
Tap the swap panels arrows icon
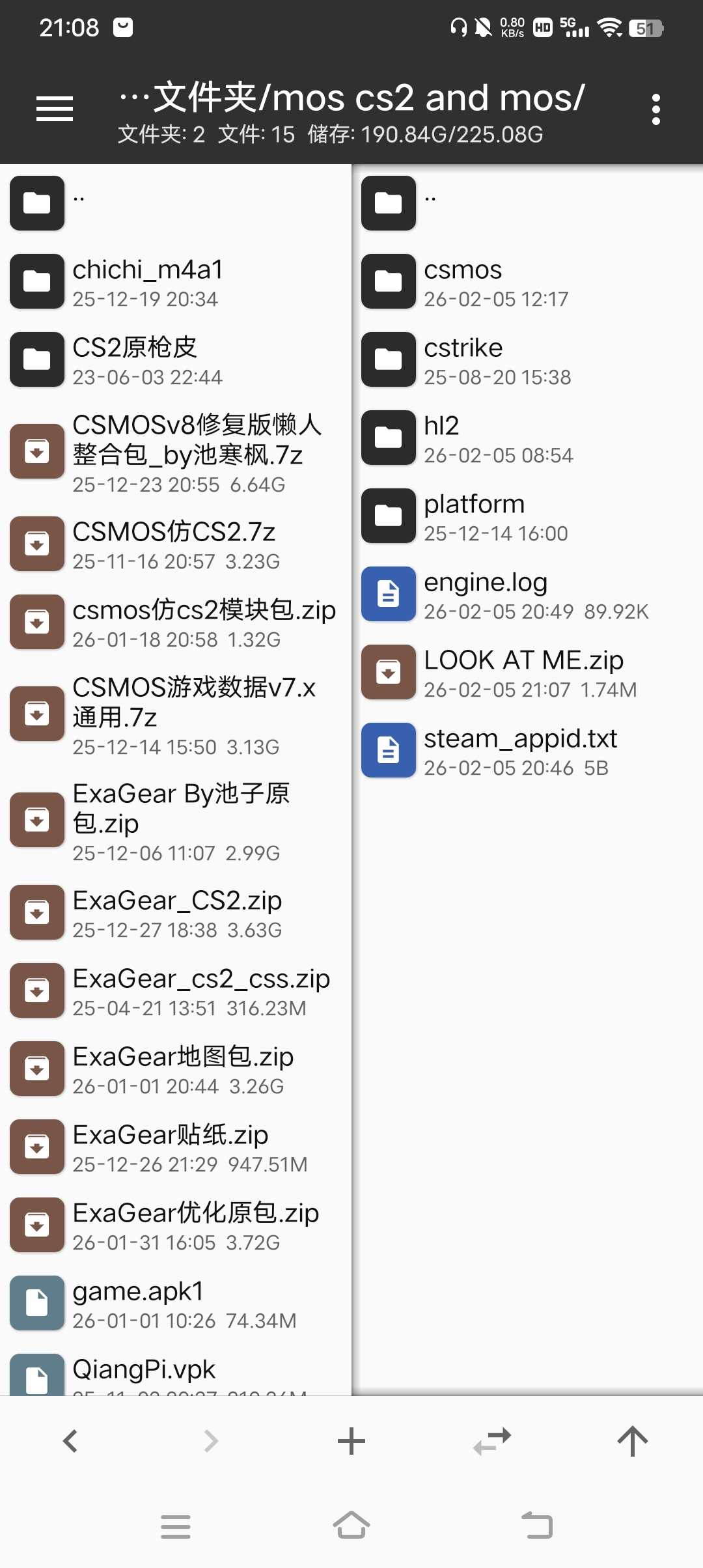[492, 1441]
